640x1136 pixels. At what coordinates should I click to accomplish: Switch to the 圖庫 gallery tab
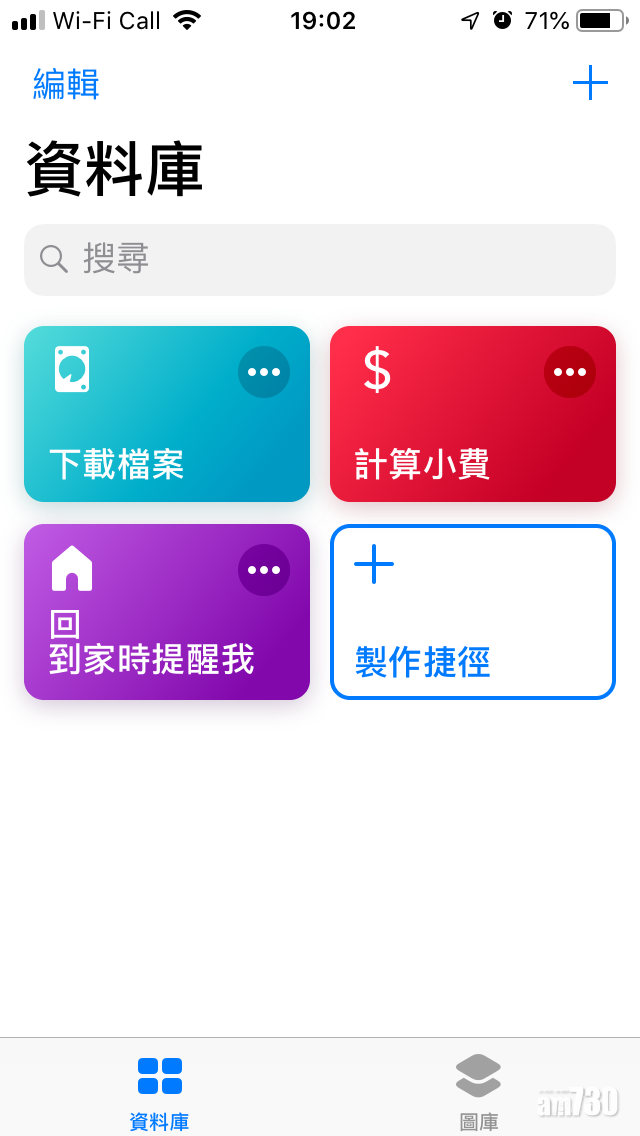coord(478,1092)
